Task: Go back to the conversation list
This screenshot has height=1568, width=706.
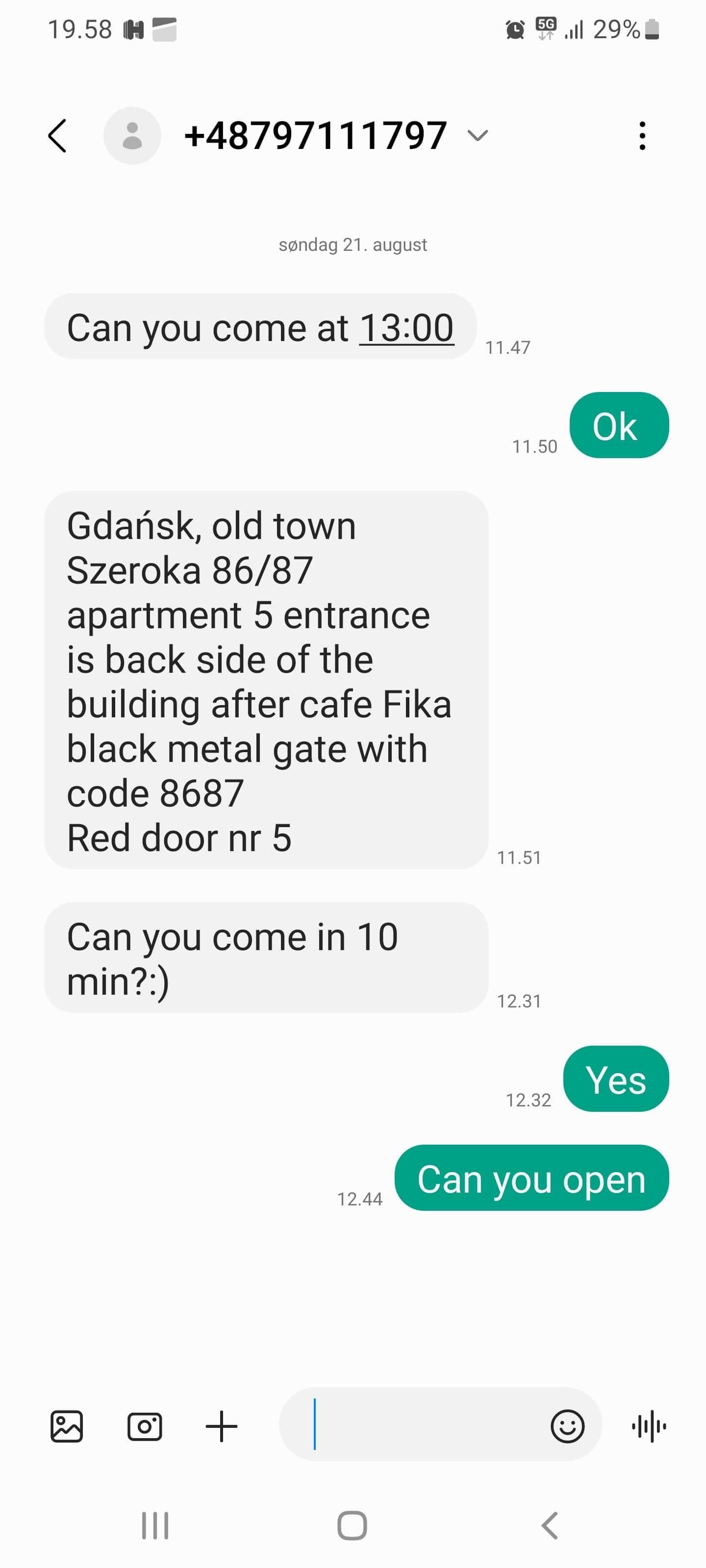Action: tap(57, 136)
